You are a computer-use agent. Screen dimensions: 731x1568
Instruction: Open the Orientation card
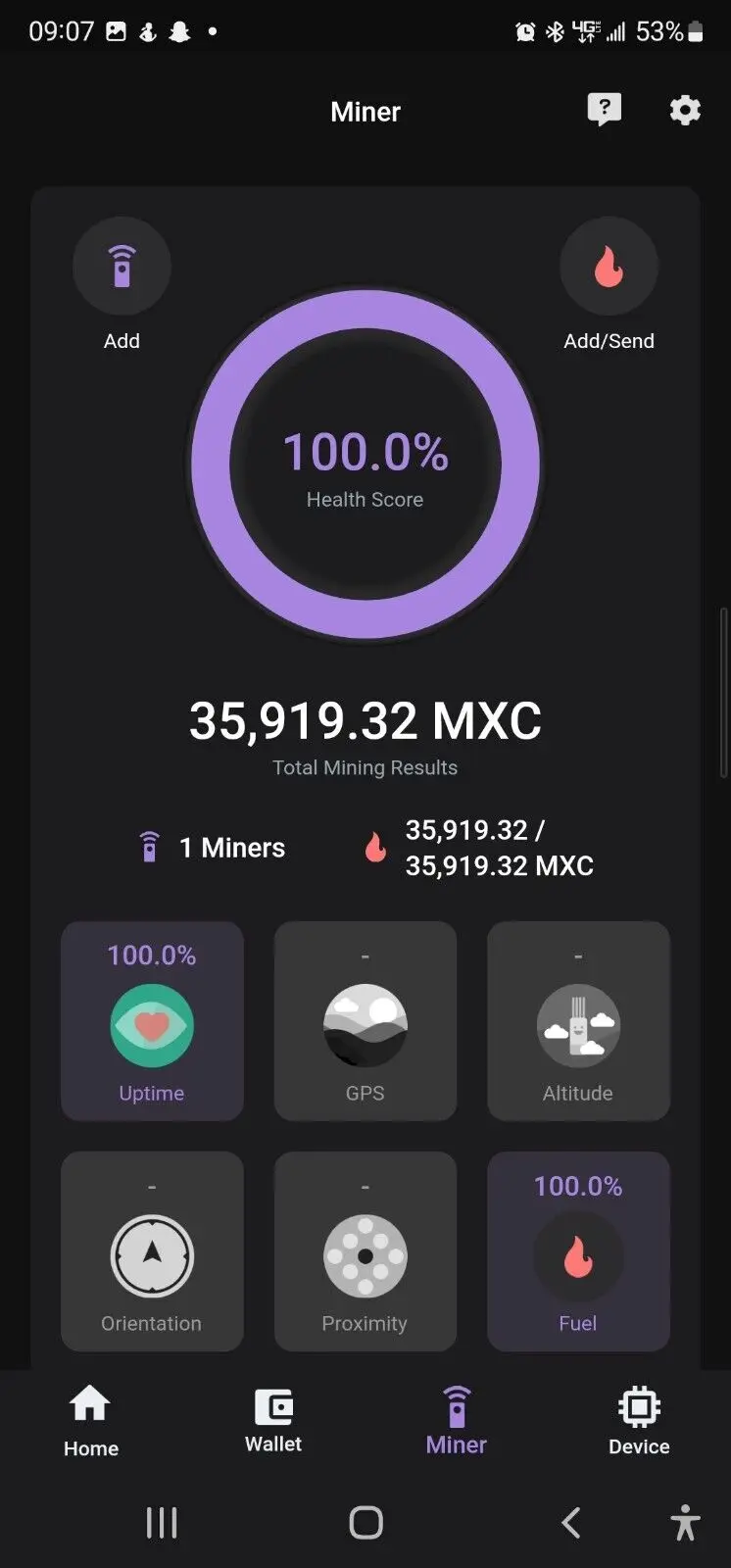tap(152, 1251)
